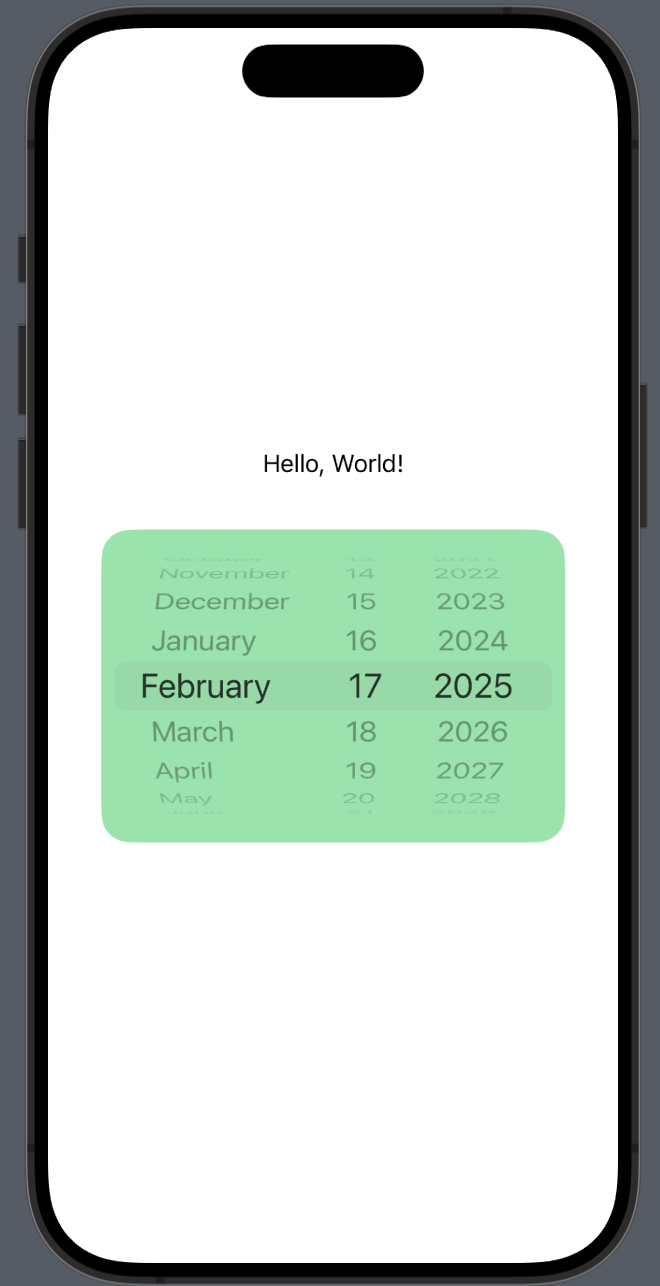Select day 16 in the picker
Image resolution: width=660 pixels, height=1286 pixels.
point(361,641)
